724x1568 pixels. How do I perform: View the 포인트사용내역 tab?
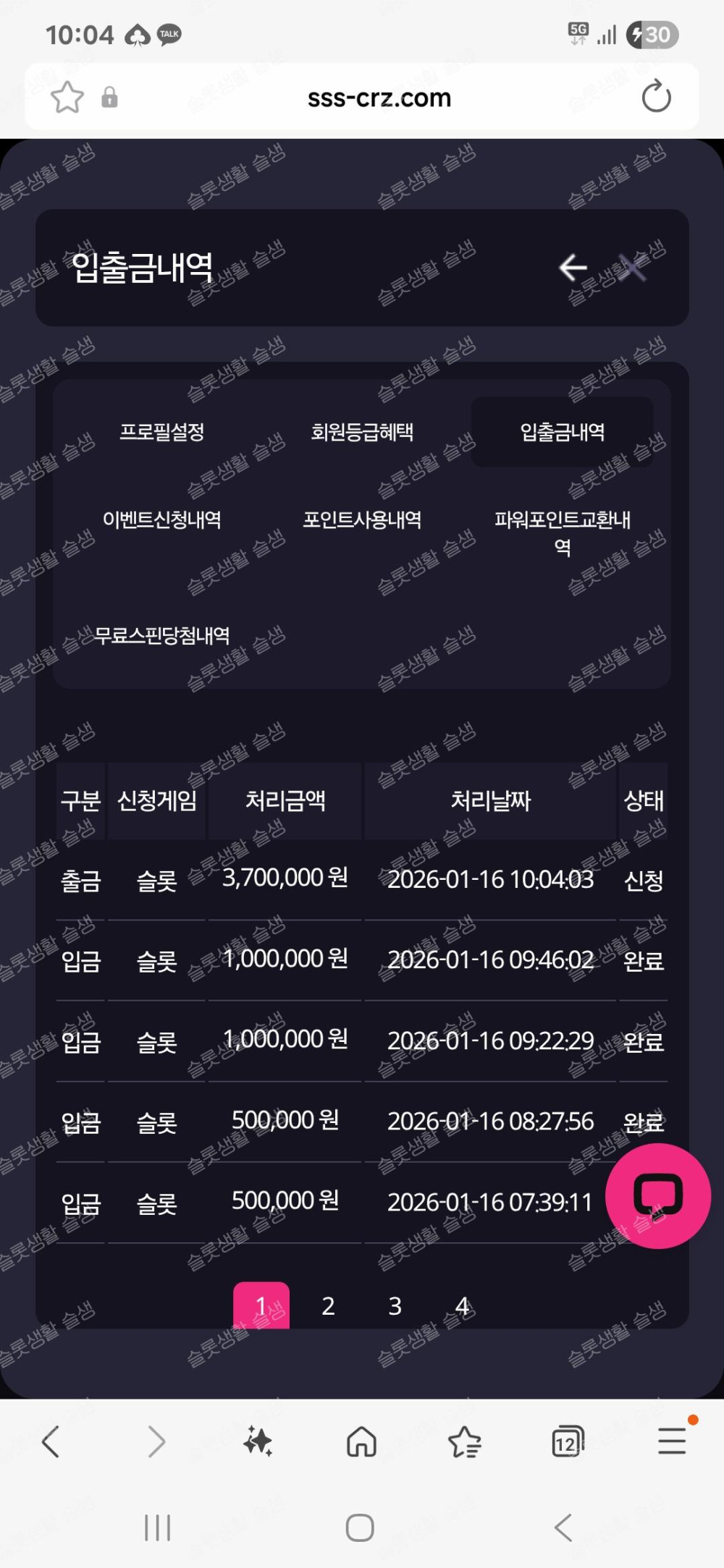pos(362,520)
